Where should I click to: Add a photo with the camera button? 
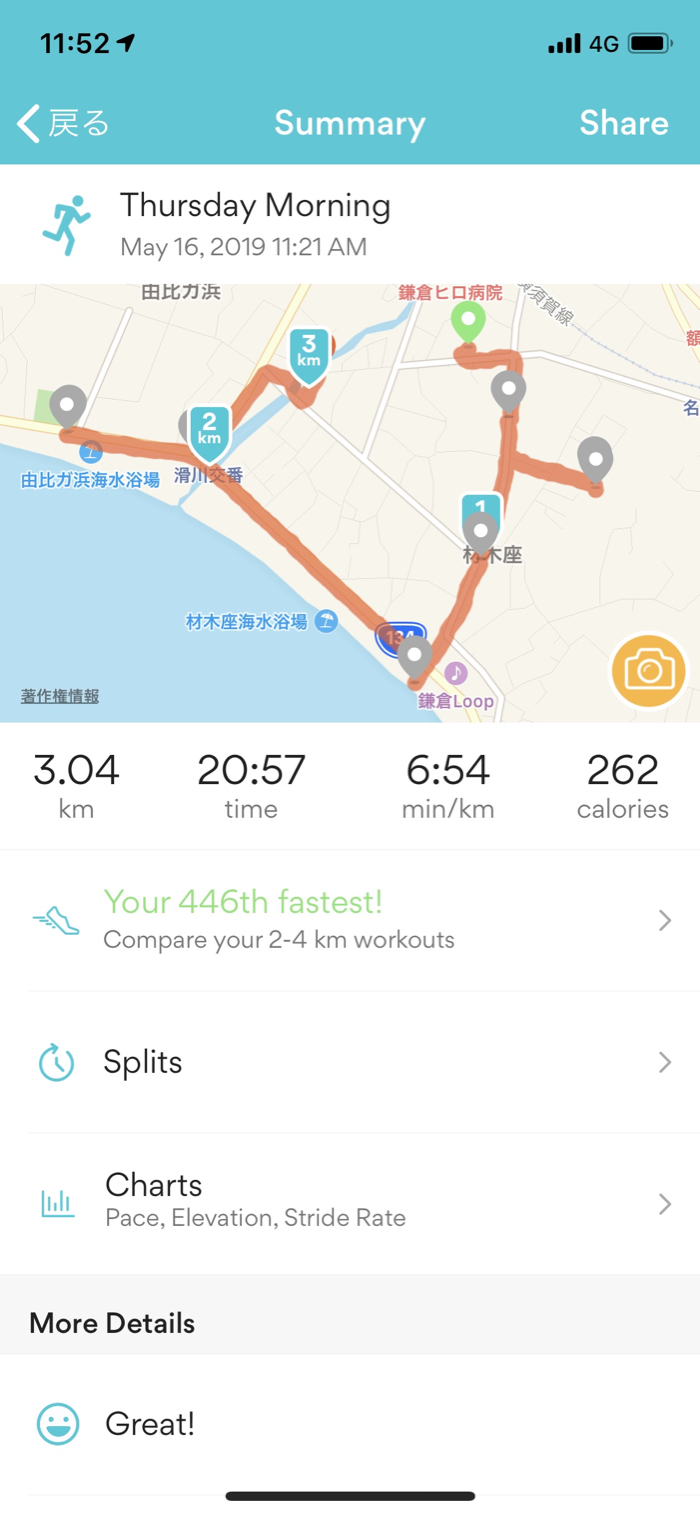[648, 670]
